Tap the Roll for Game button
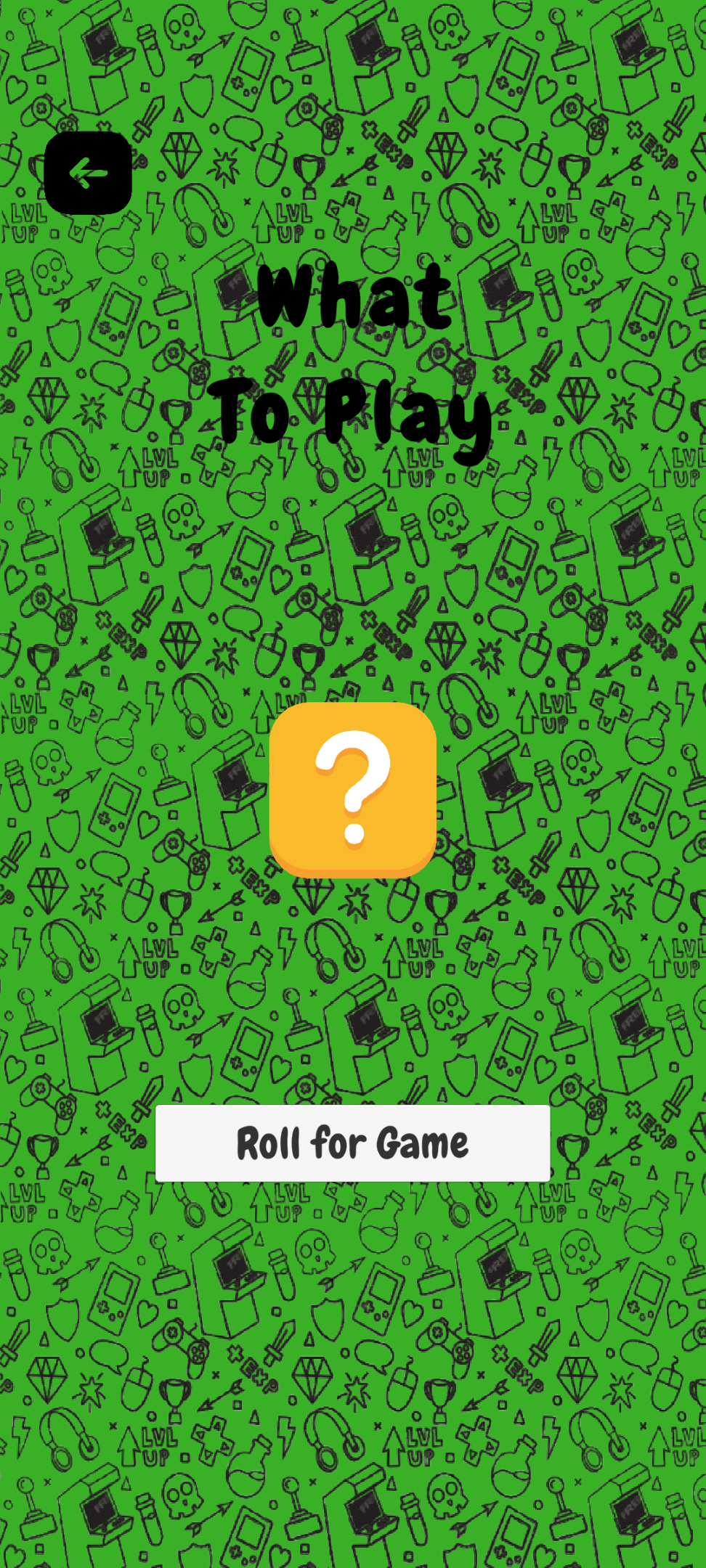The height and width of the screenshot is (1568, 706). coord(352,1143)
